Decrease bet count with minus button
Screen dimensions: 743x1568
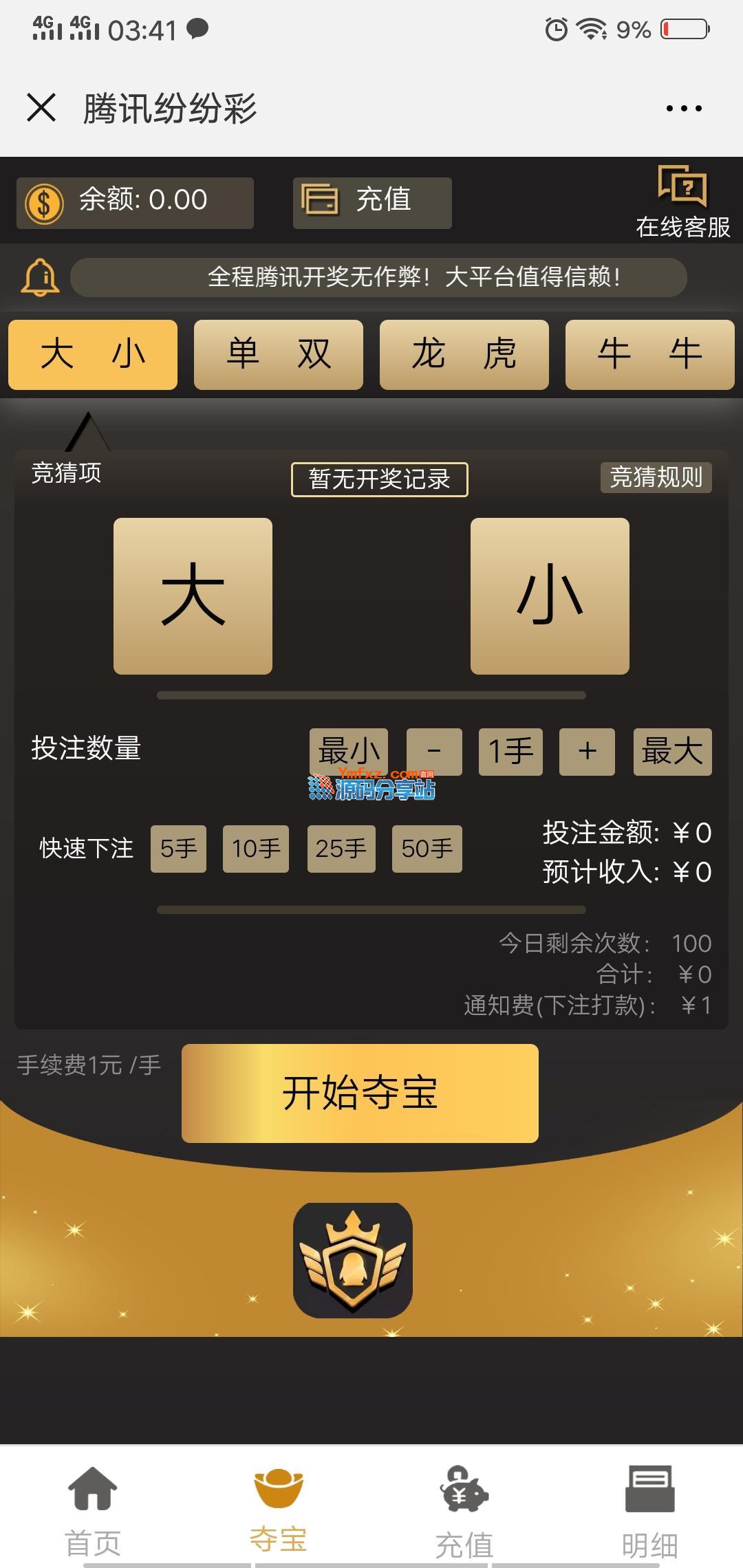click(x=434, y=752)
